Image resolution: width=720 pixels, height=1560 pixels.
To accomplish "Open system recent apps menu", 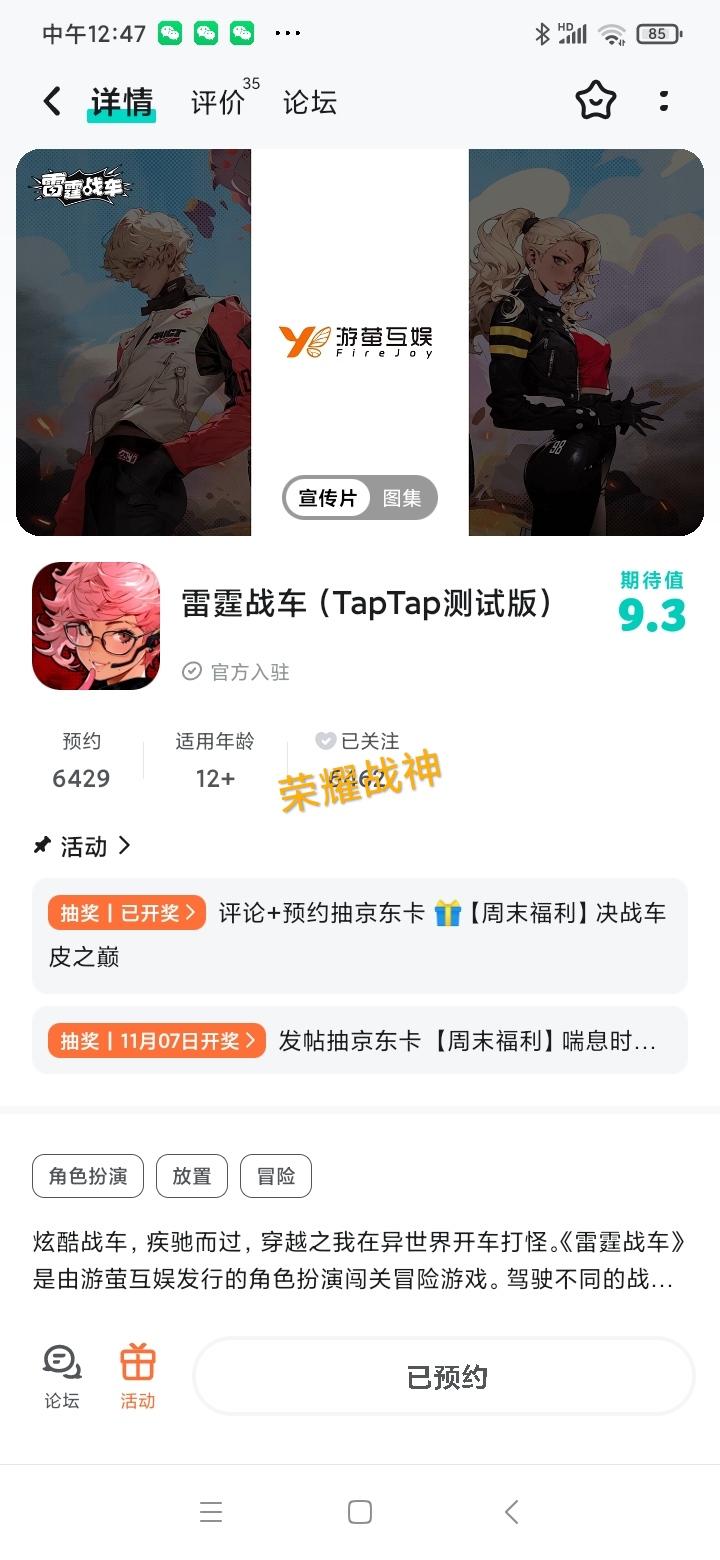I will coord(210,1512).
